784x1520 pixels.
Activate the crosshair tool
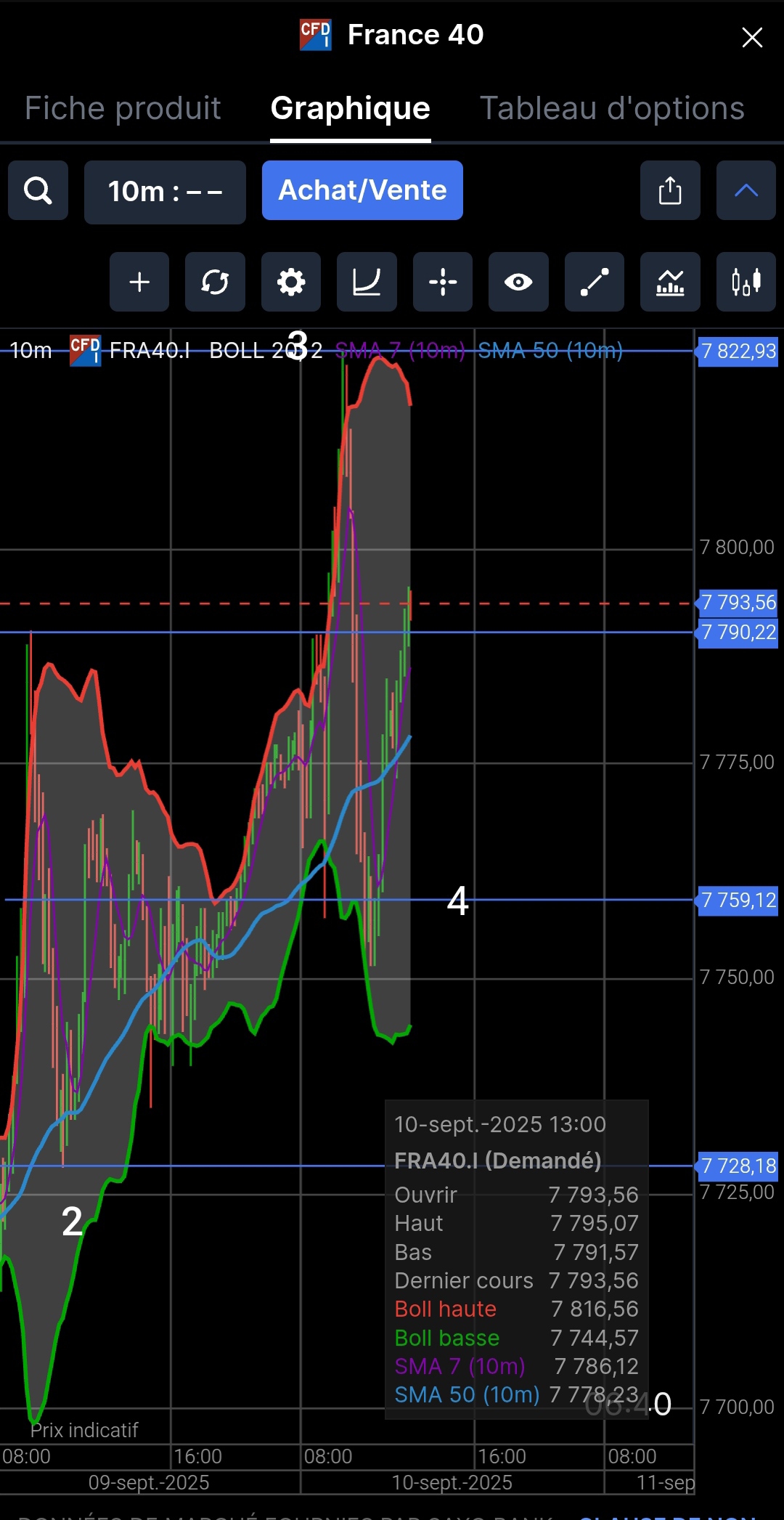point(443,282)
